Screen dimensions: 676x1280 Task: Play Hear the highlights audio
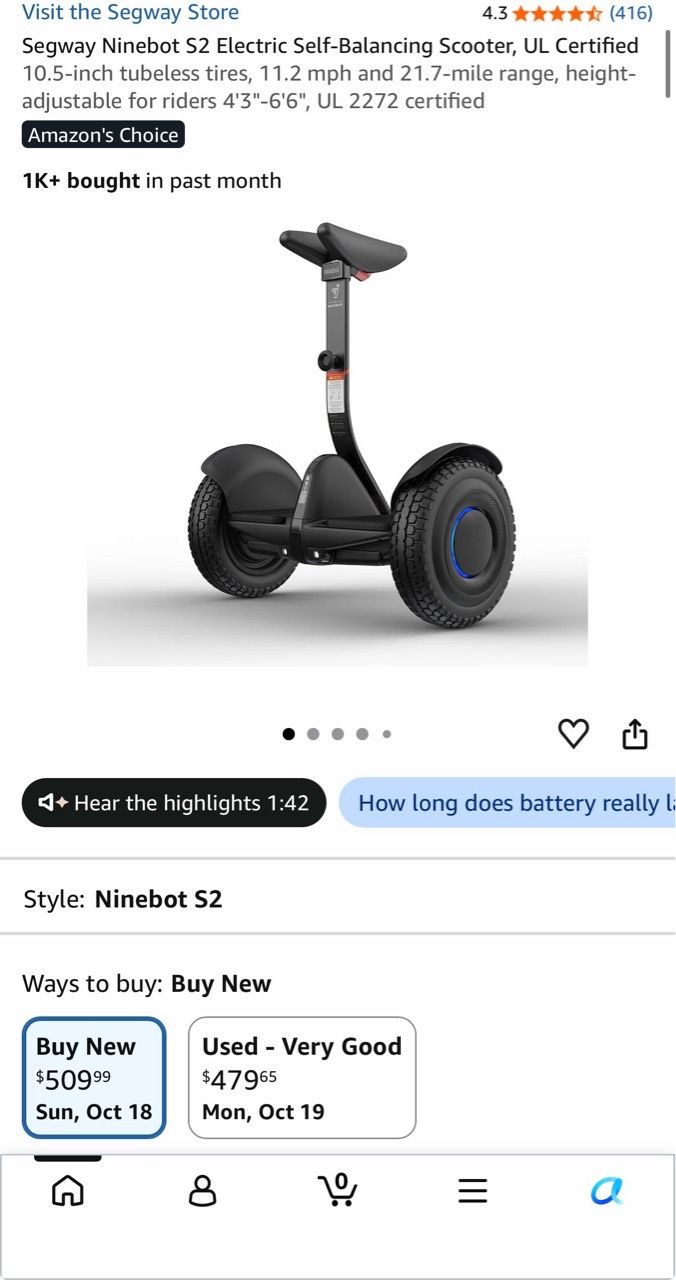(174, 803)
